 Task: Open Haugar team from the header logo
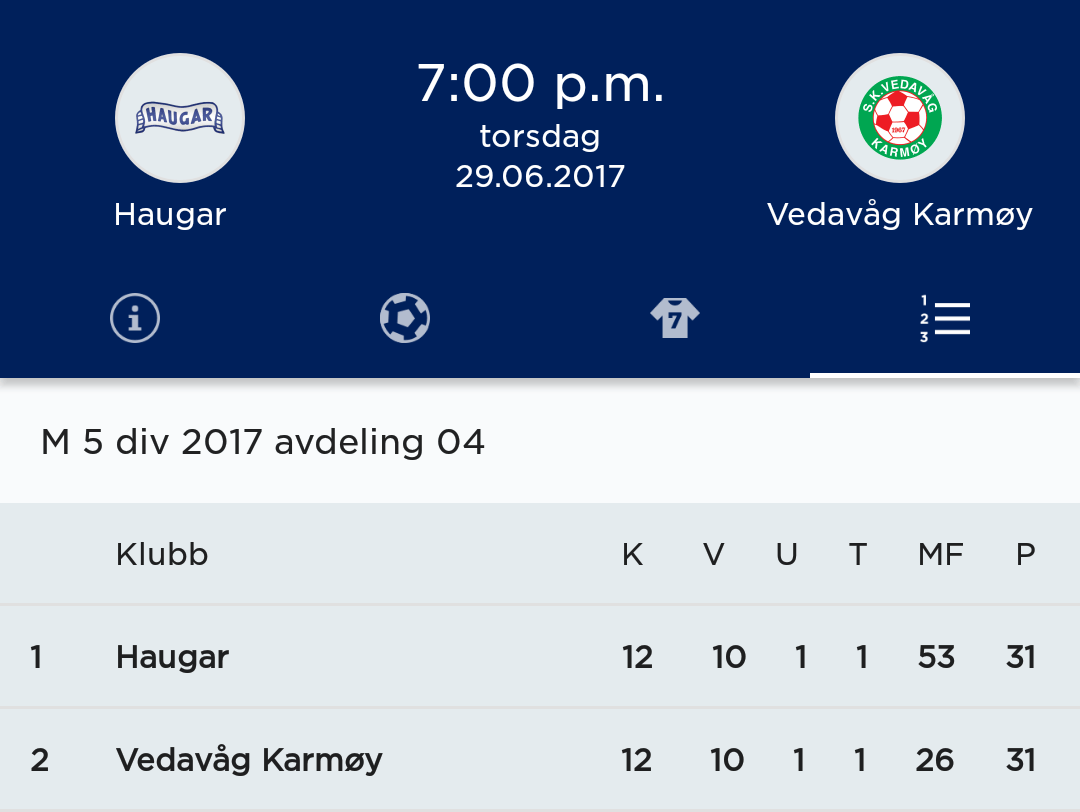pos(180,118)
